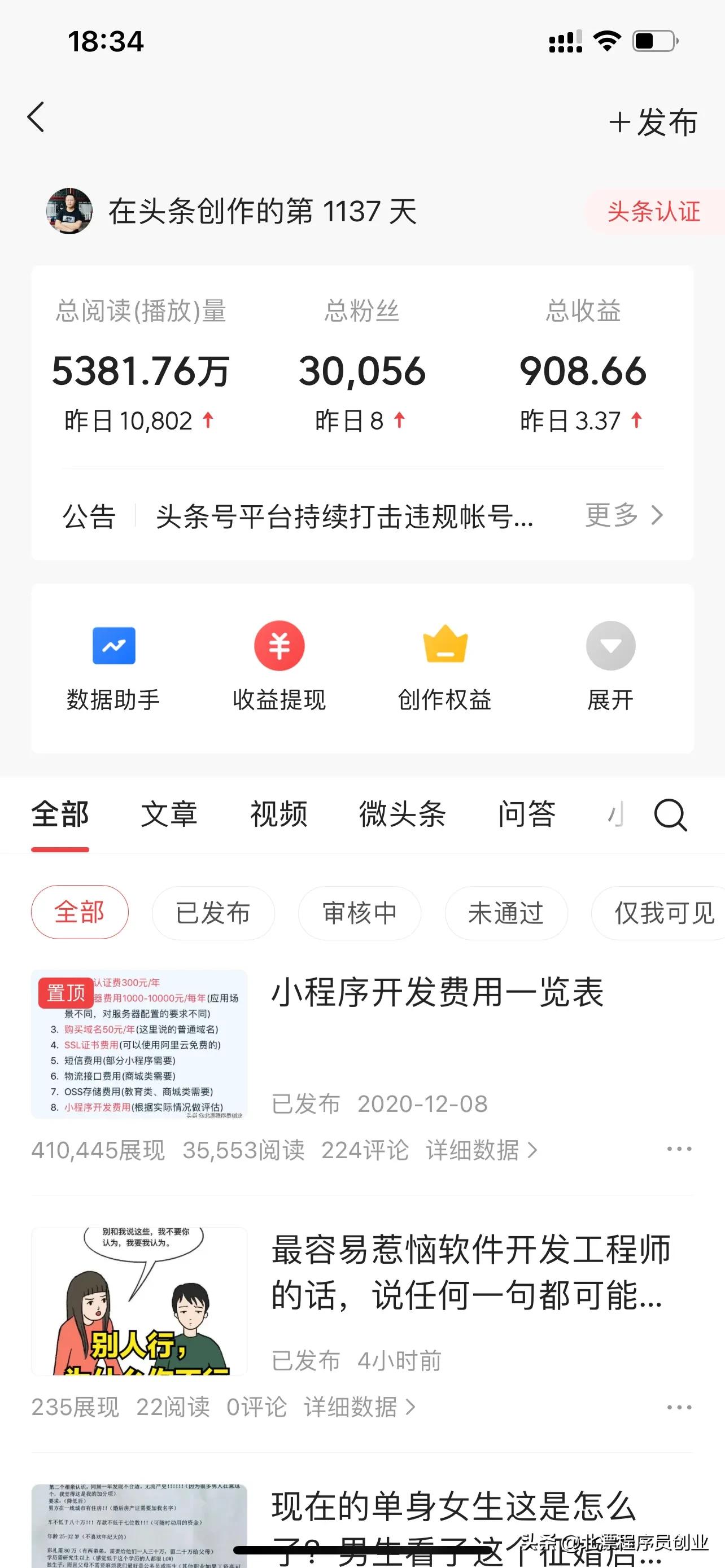
Task: Show only 仅我可见 private content
Action: tap(657, 913)
